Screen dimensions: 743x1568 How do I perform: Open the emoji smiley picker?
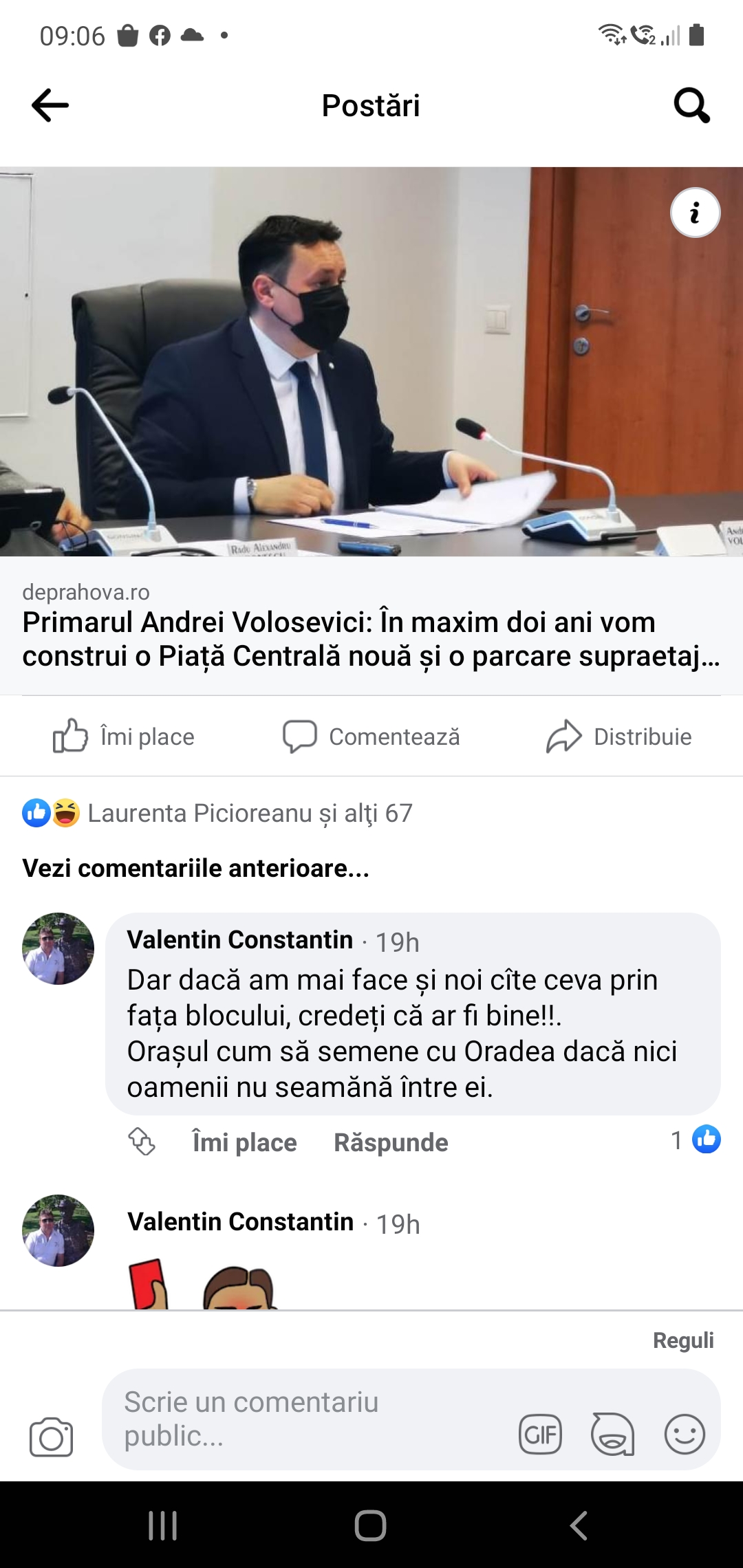tap(685, 1435)
